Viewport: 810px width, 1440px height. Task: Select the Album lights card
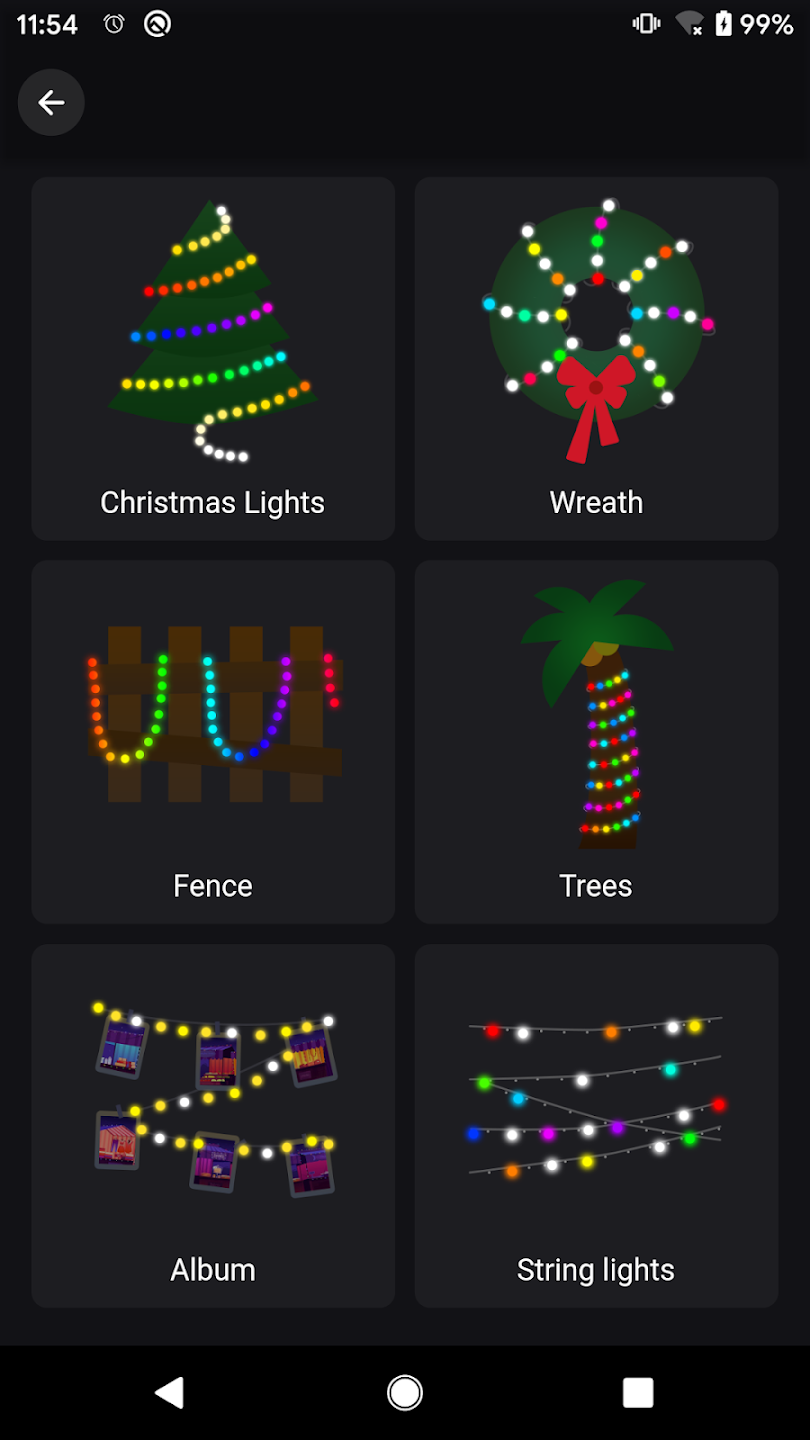(x=213, y=1125)
